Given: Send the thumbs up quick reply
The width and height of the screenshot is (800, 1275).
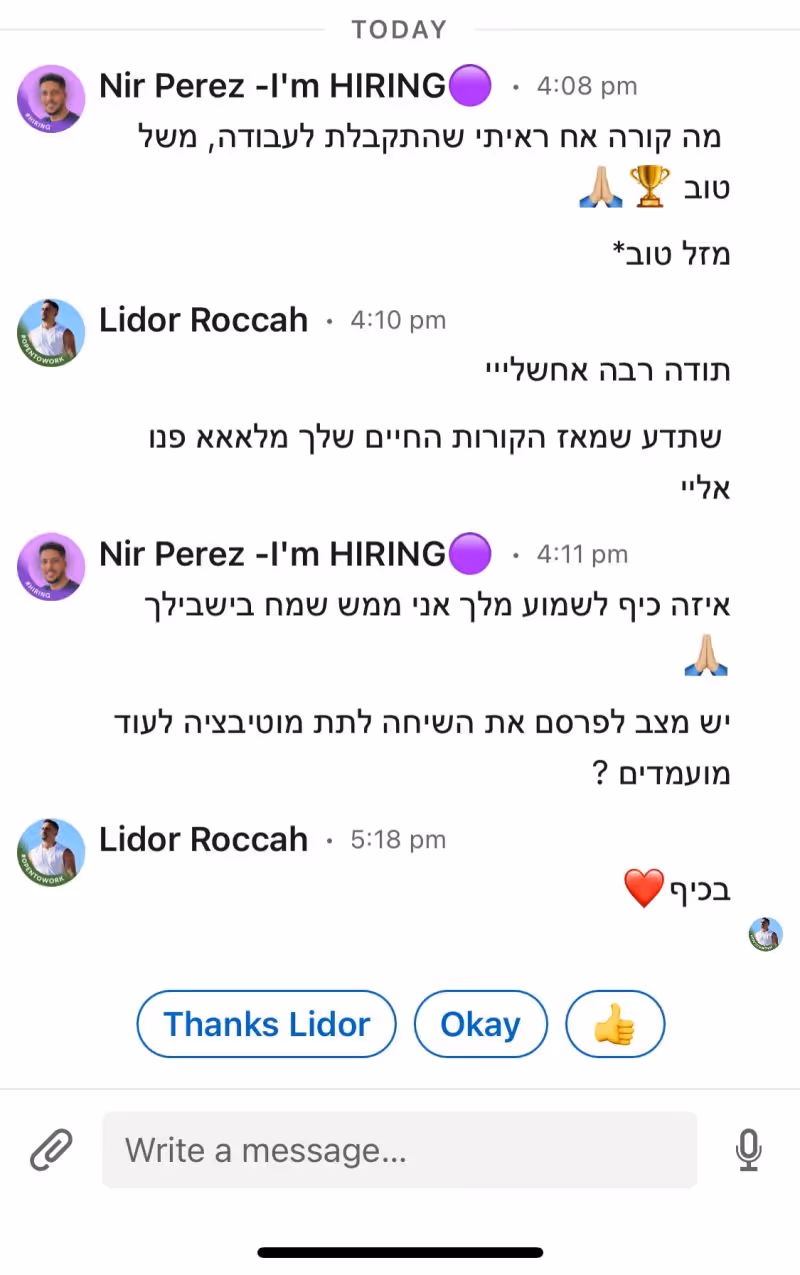Looking at the screenshot, I should pyautogui.click(x=615, y=1024).
